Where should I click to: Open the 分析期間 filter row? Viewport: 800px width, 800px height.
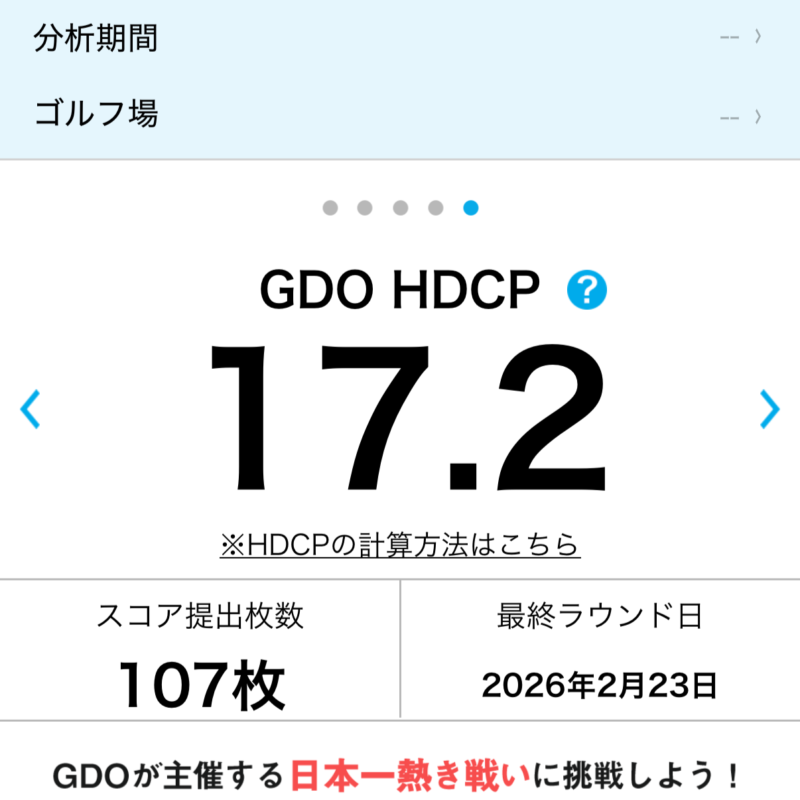coord(400,39)
